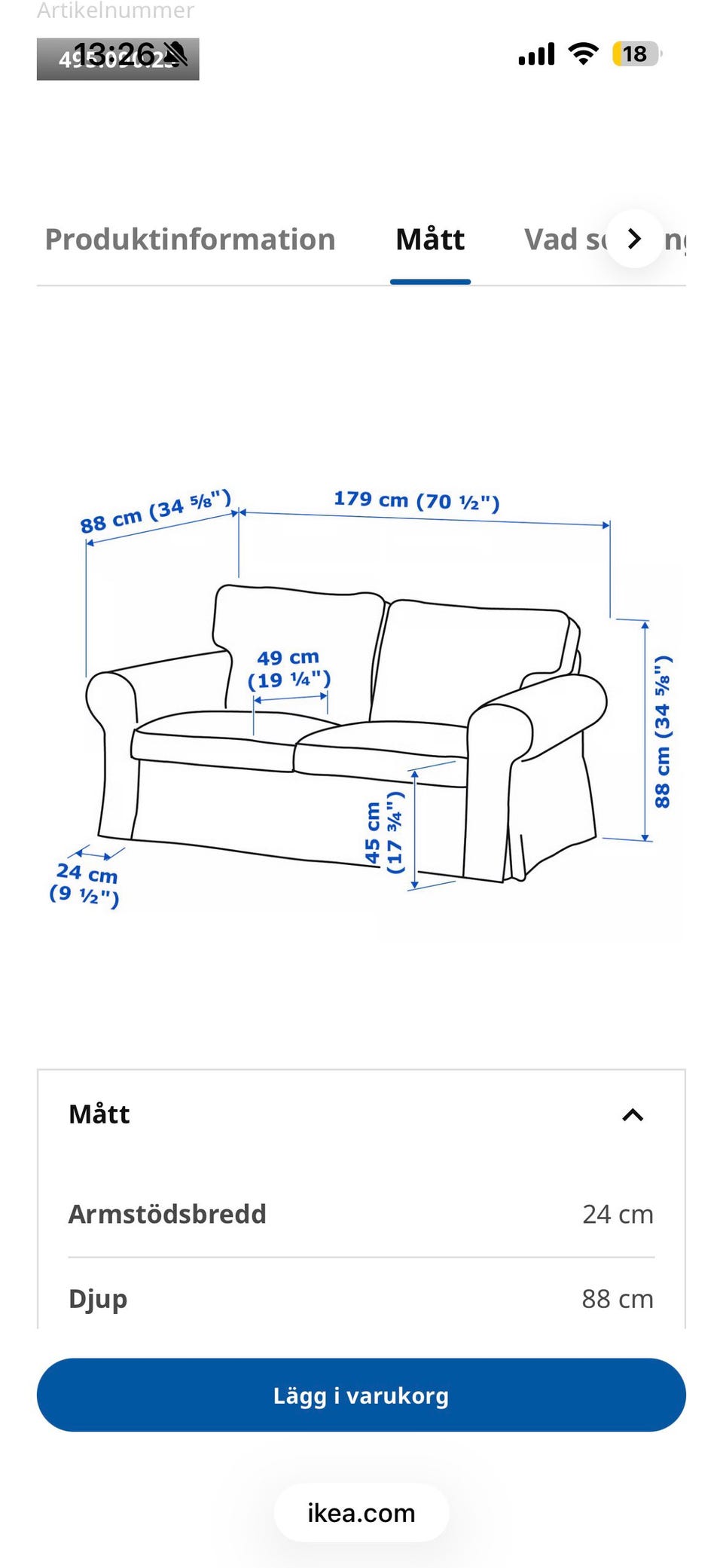The image size is (723, 1568).
Task: Add product with Lägg i varukorg
Action: tap(361, 1395)
